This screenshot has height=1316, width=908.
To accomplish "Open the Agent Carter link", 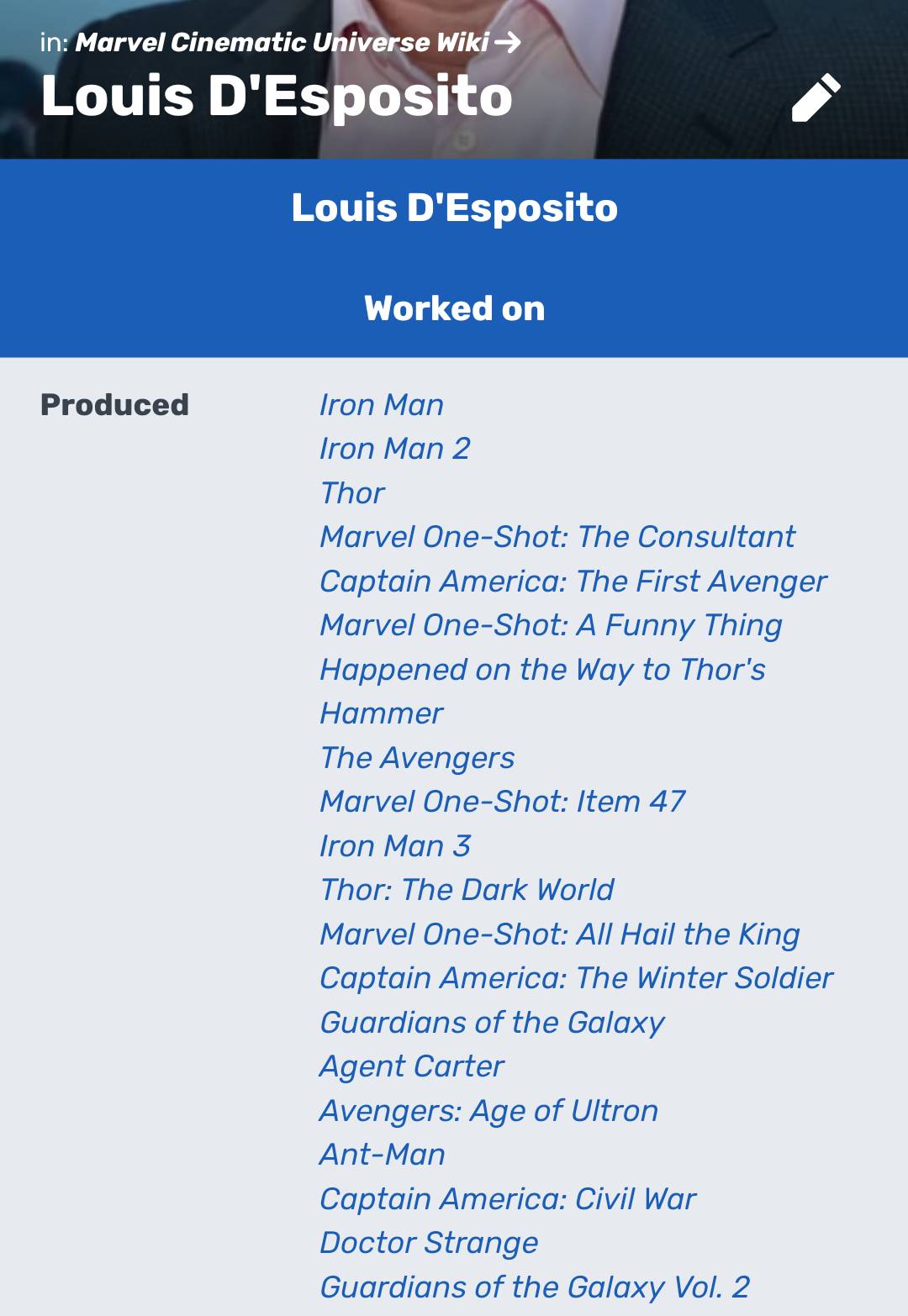I will pos(412,1066).
